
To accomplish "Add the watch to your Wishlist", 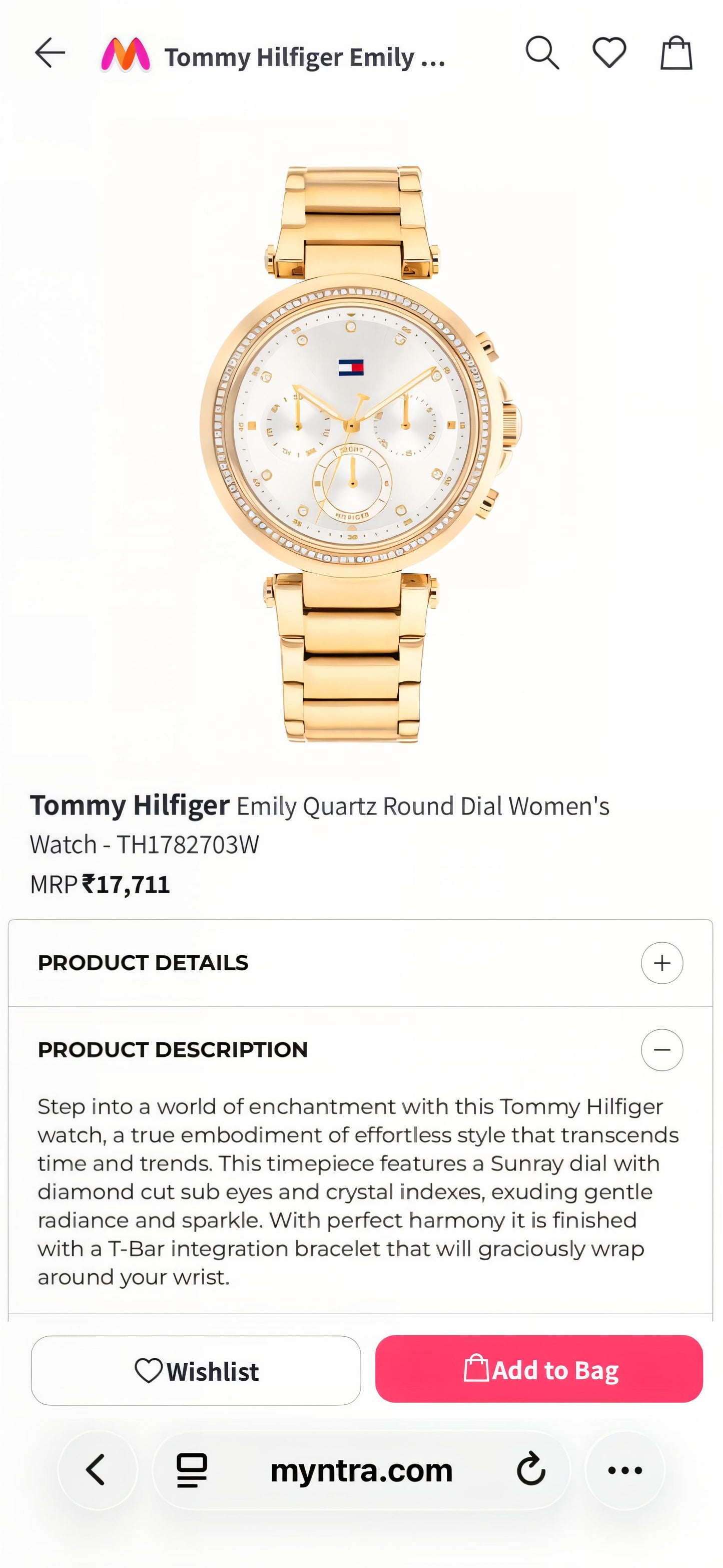I will pyautogui.click(x=197, y=1370).
